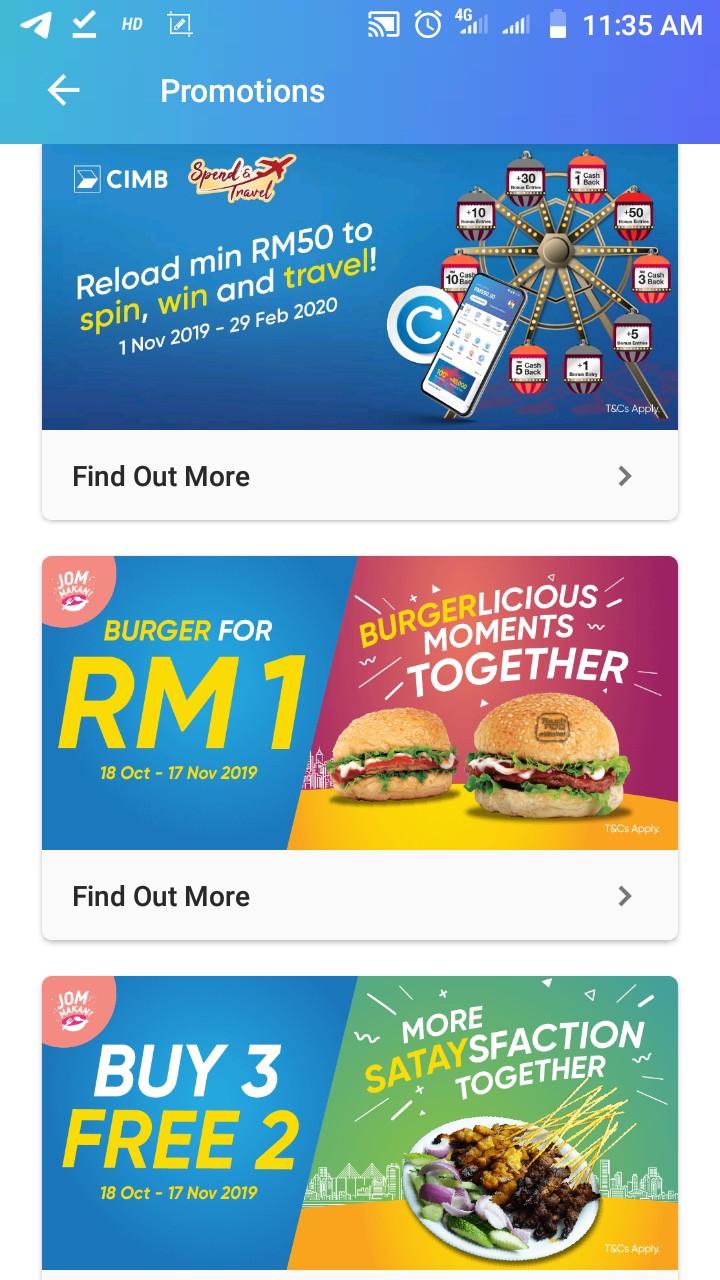Tap the Promotions title in the header
Viewport: 720px width, 1280px height.
(242, 90)
